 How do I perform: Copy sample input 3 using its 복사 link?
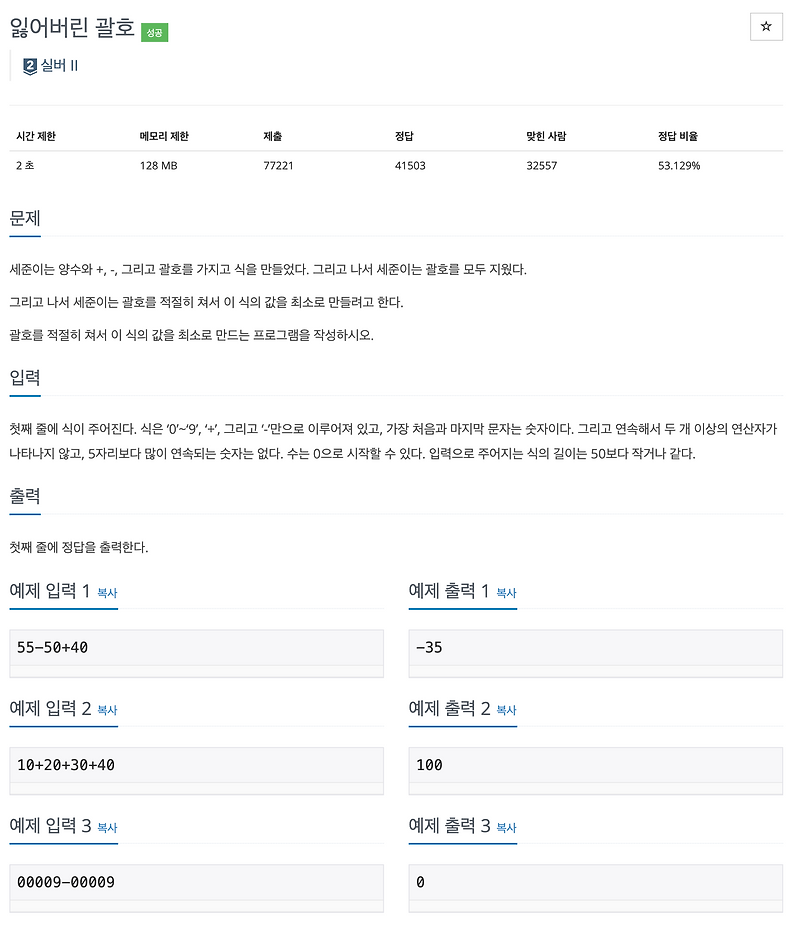107,828
